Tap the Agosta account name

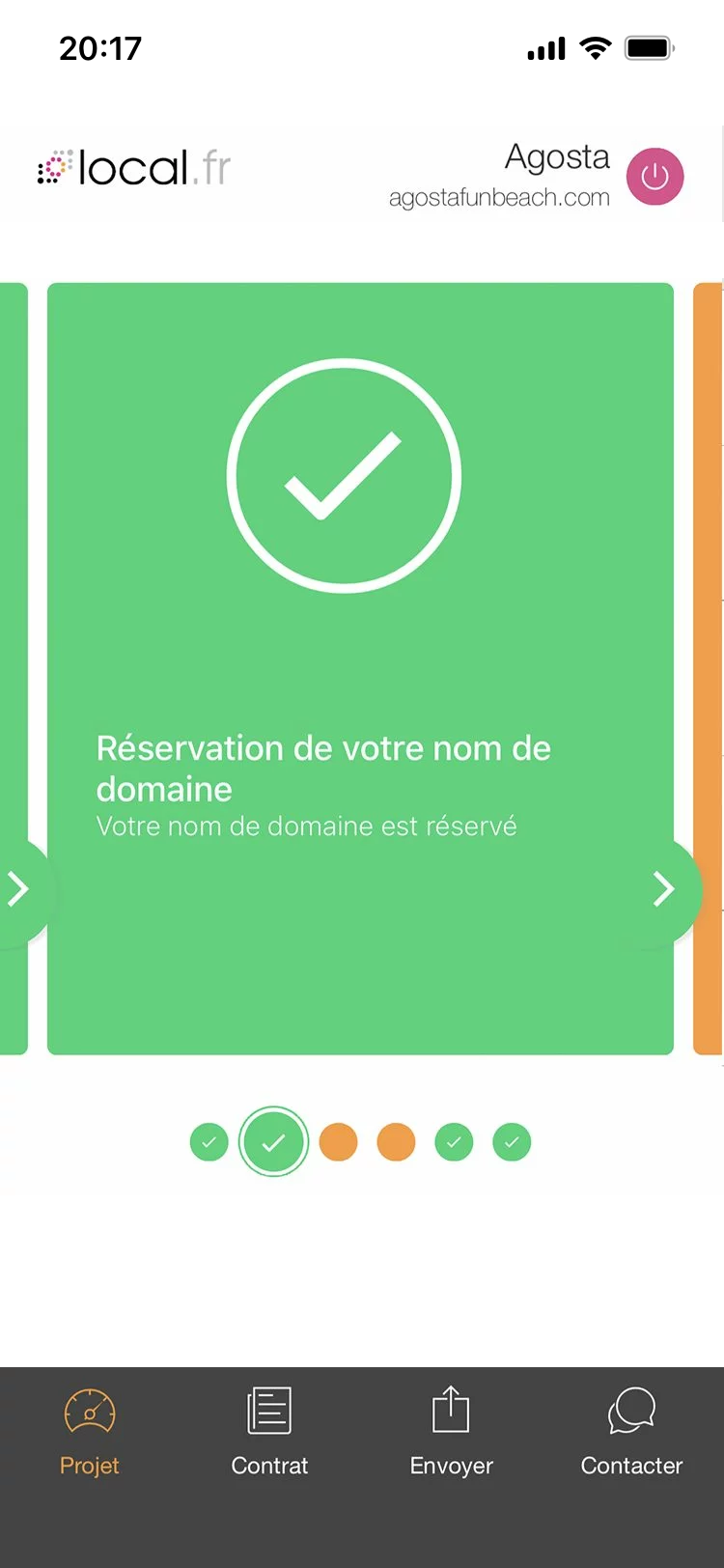point(557,157)
